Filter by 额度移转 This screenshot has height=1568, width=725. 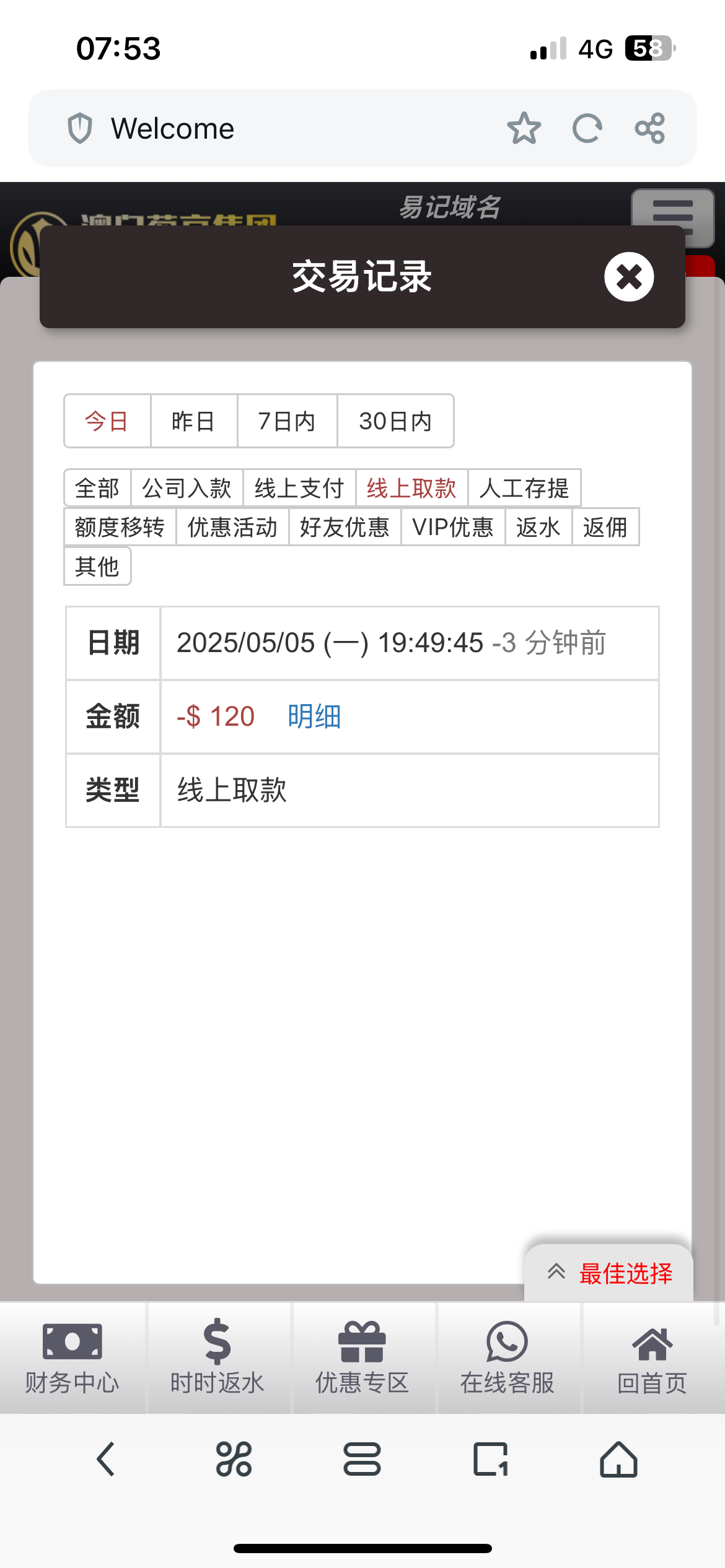pos(120,528)
